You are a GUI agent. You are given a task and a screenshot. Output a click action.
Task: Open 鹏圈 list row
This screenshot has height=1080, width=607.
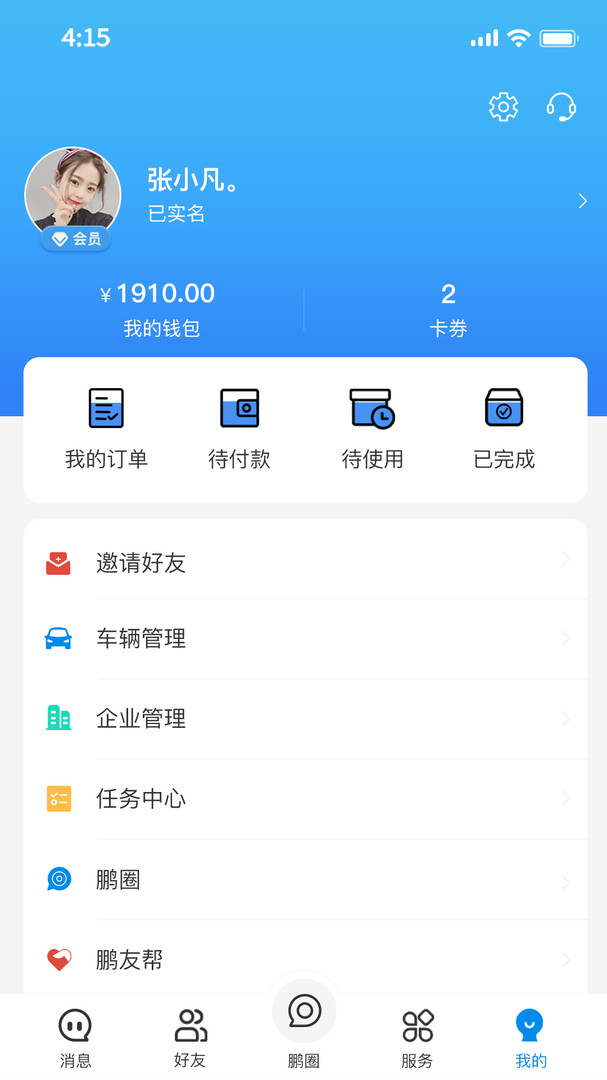tap(305, 880)
